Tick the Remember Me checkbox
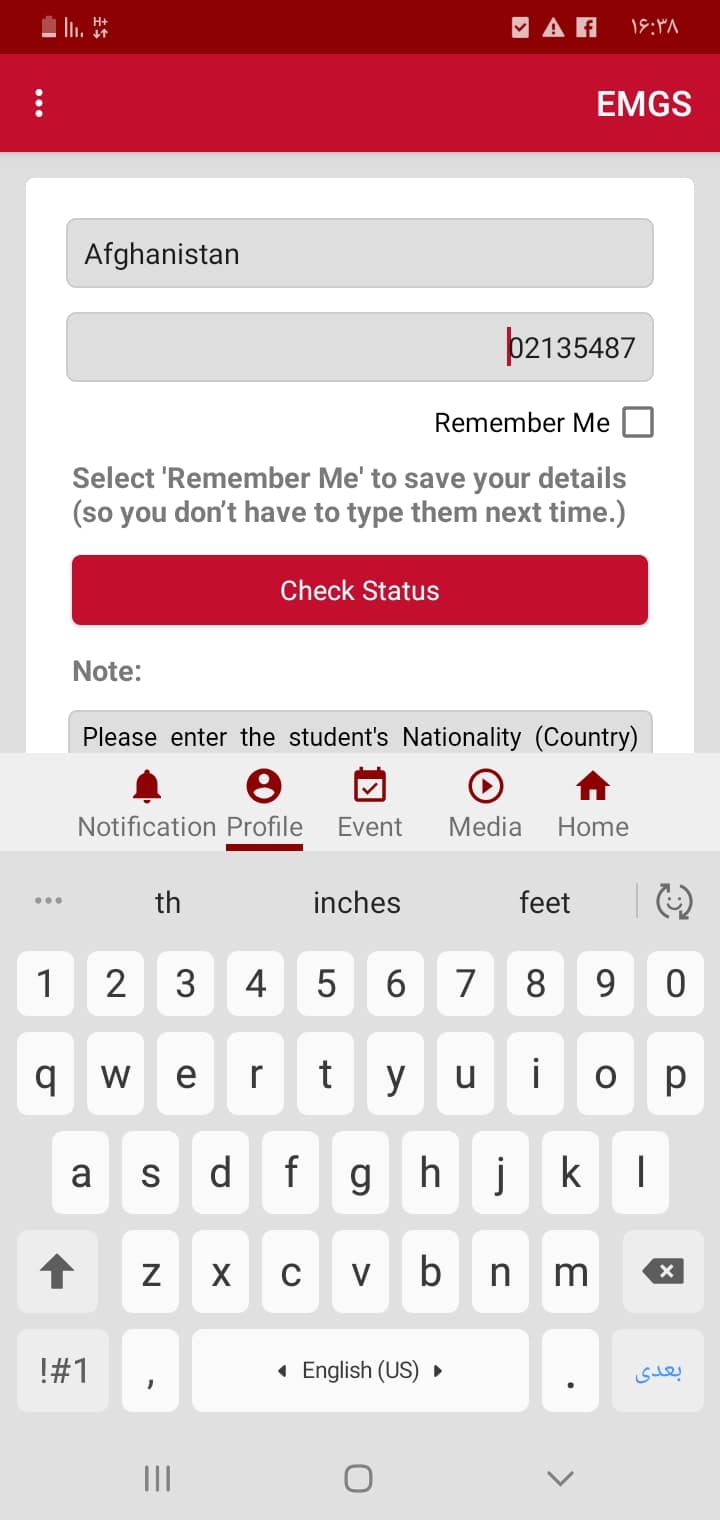Screen dimensions: 720x1520 (637, 423)
